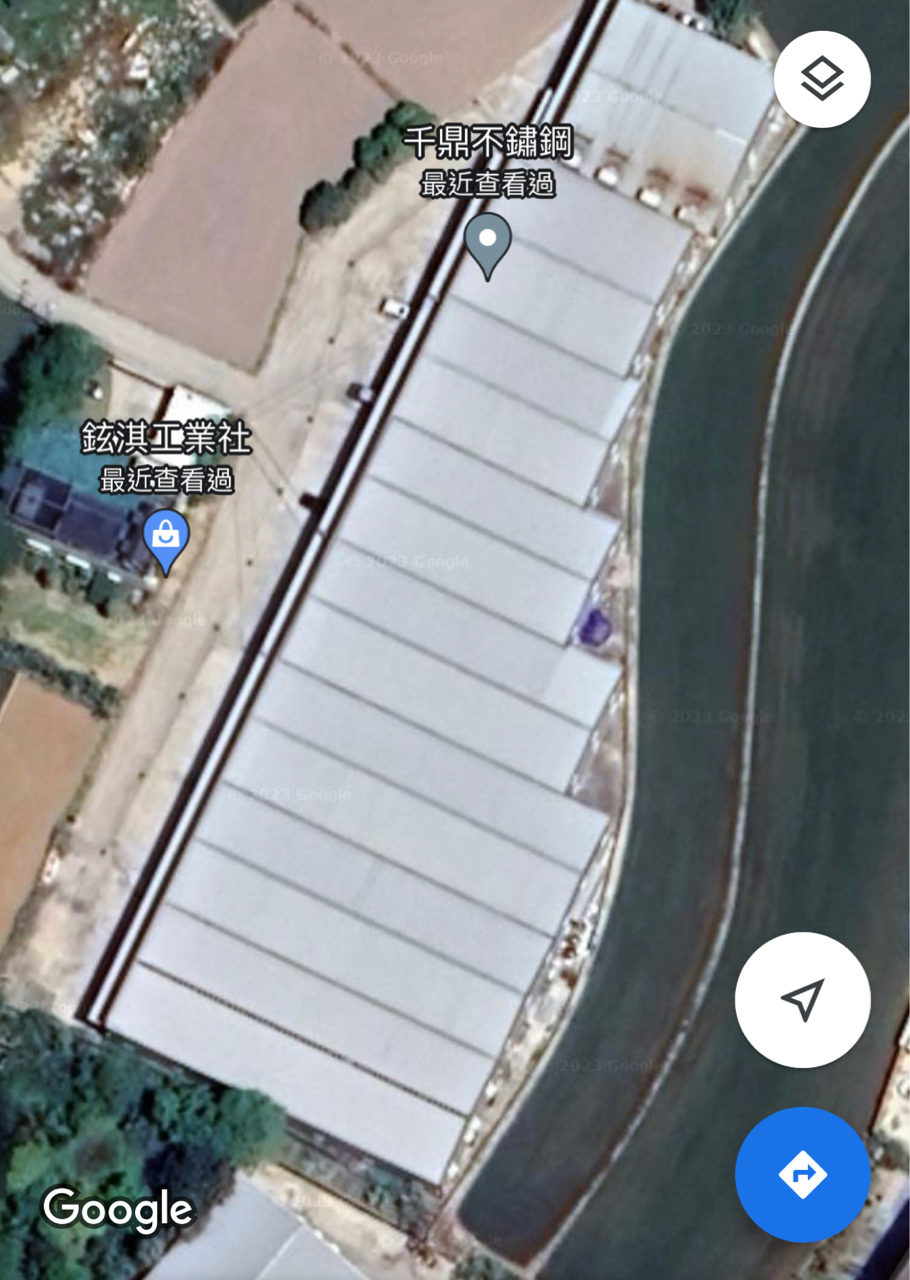This screenshot has height=1280, width=910.
Task: Open the 鉉淇工業社 shop pin
Action: [166, 537]
